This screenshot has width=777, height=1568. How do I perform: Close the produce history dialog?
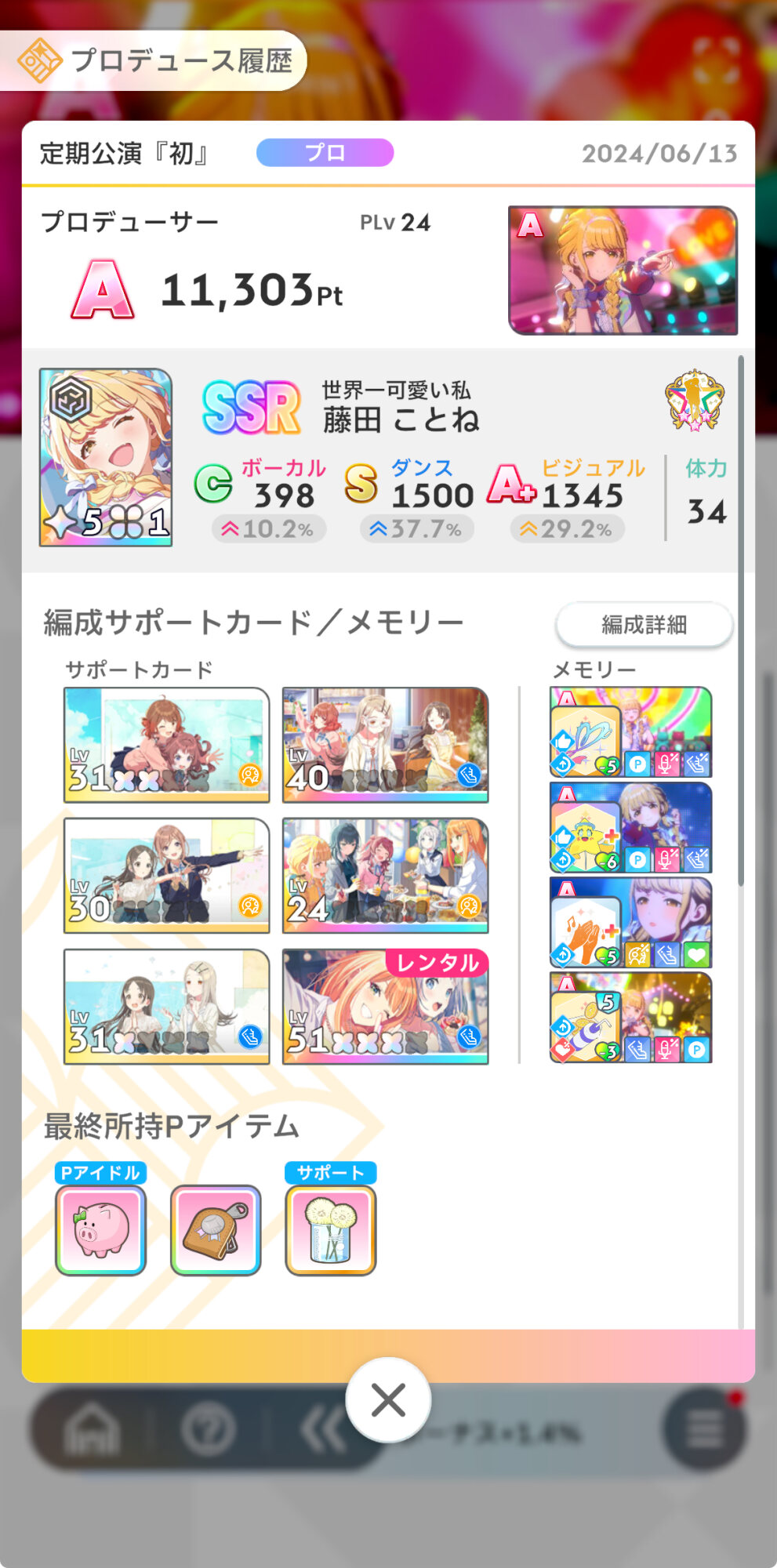[388, 1400]
